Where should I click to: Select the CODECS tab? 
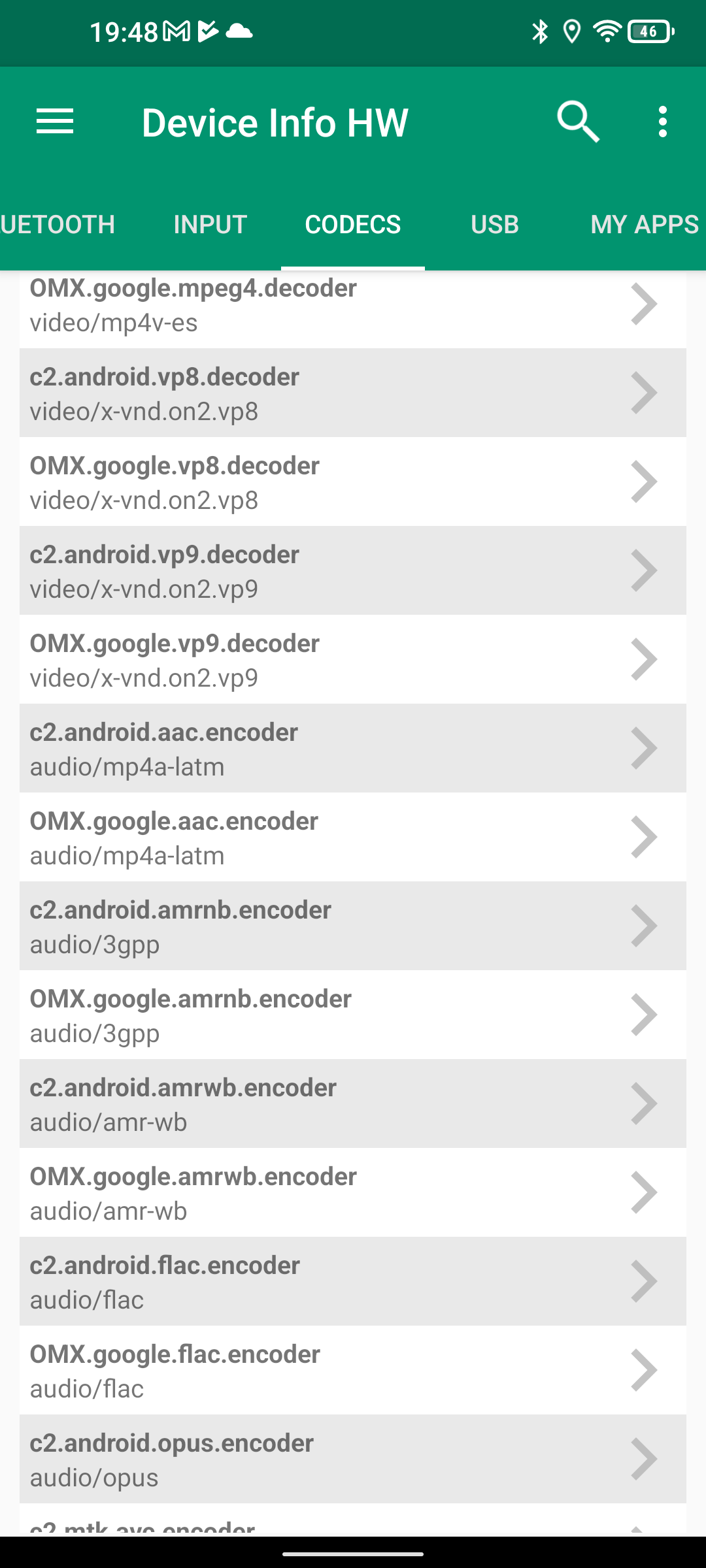(x=353, y=225)
